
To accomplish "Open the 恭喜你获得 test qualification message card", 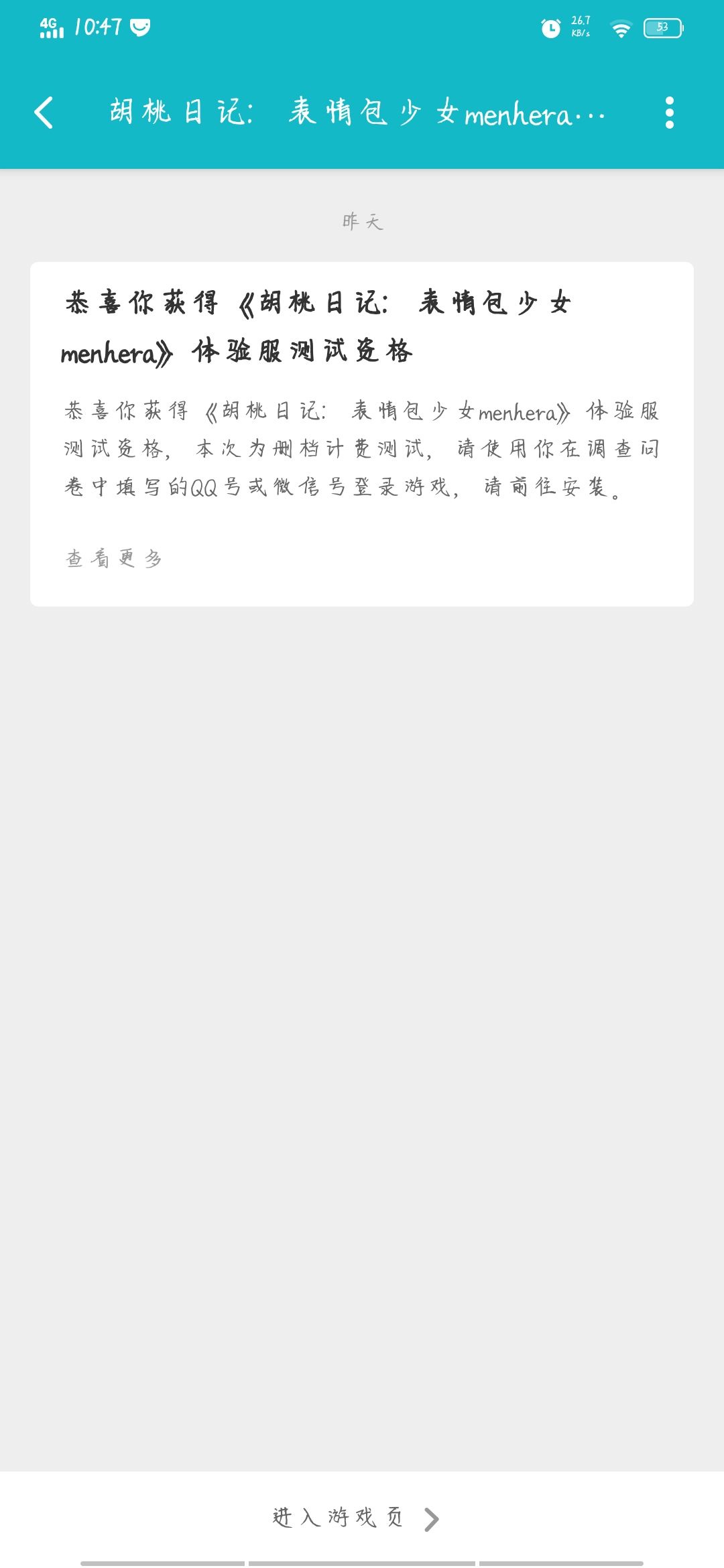I will coord(362,434).
